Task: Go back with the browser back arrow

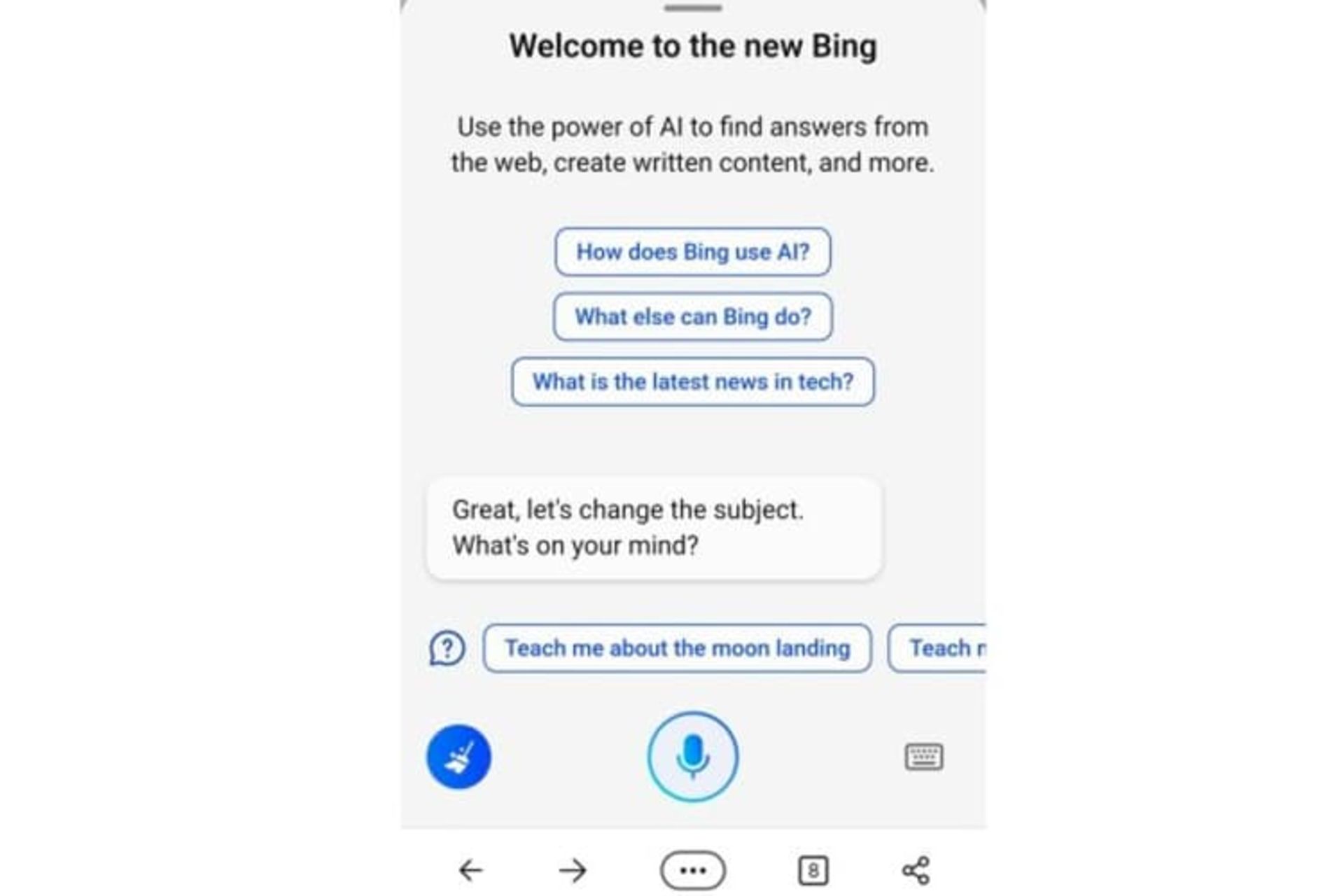Action: 470,870
